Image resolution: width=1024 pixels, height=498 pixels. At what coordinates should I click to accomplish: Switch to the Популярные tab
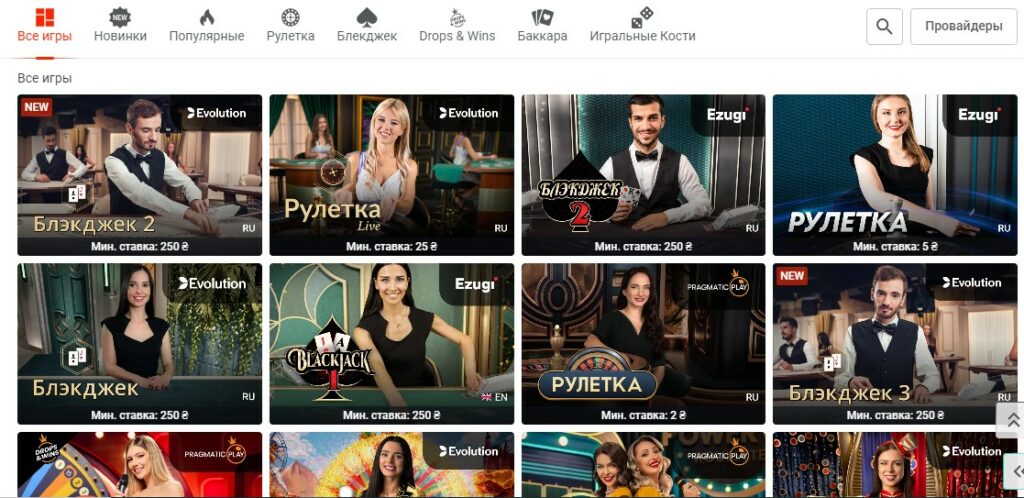tap(206, 26)
